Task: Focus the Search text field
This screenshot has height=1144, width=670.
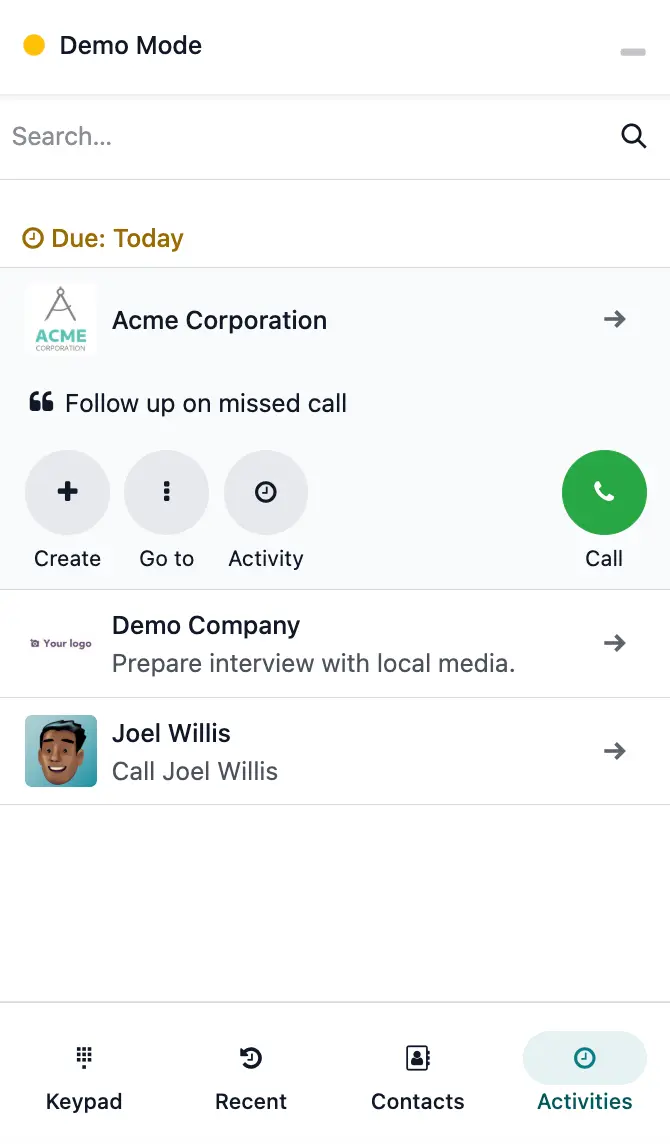Action: [x=300, y=137]
